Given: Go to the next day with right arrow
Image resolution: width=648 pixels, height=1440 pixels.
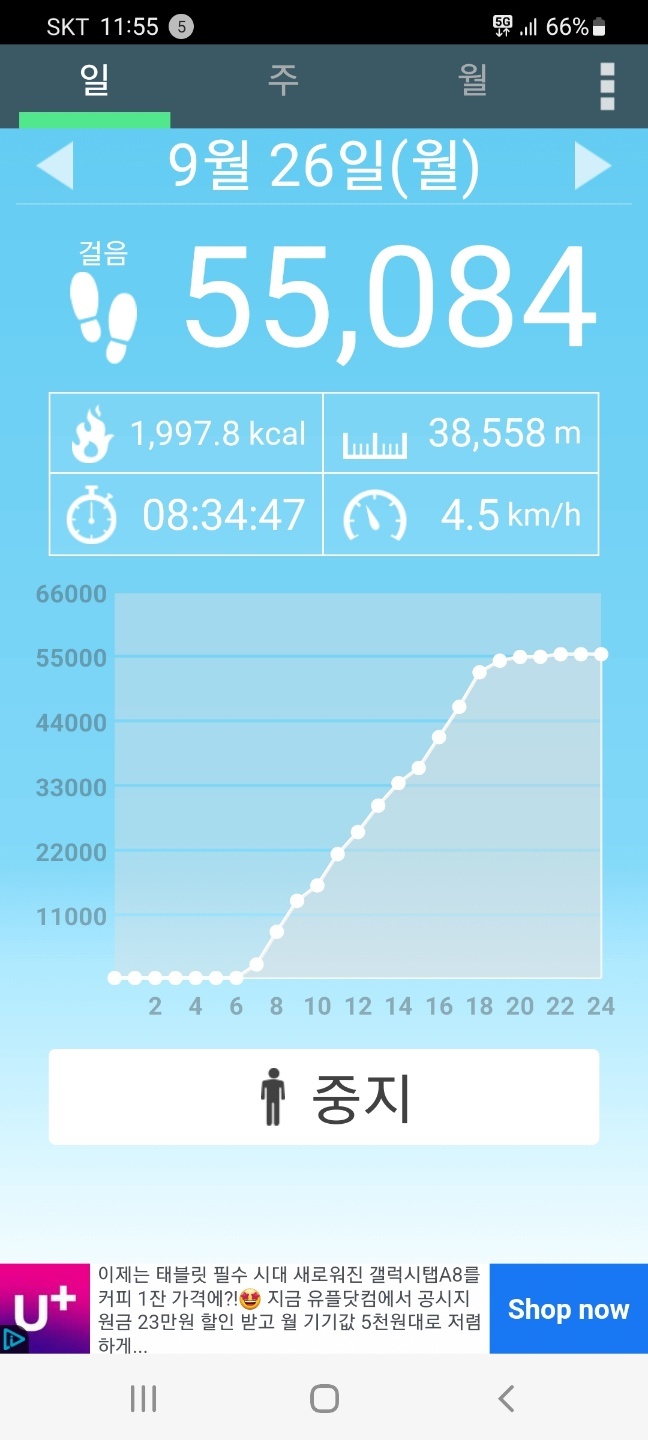Looking at the screenshot, I should pos(593,166).
